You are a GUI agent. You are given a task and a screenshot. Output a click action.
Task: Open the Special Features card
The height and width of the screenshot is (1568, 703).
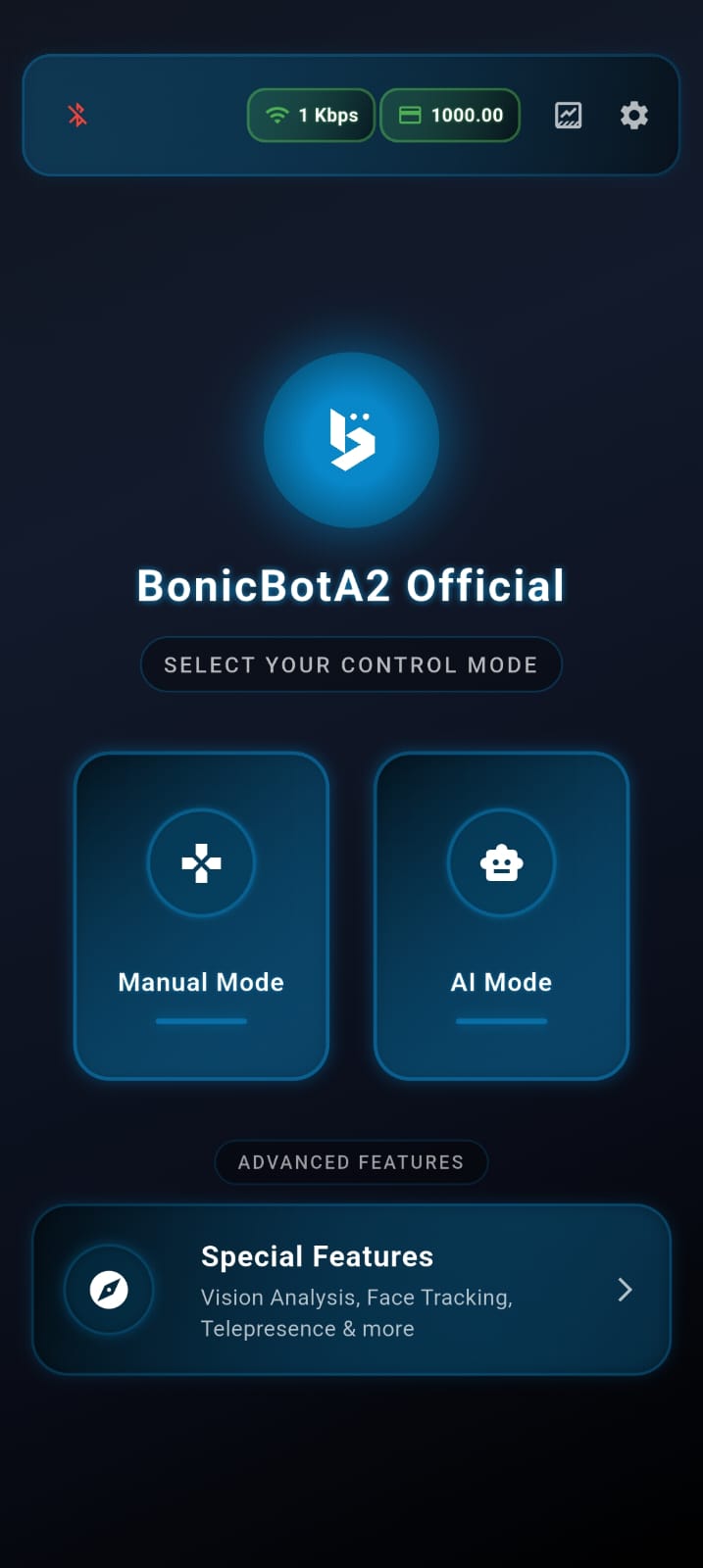[x=351, y=1289]
